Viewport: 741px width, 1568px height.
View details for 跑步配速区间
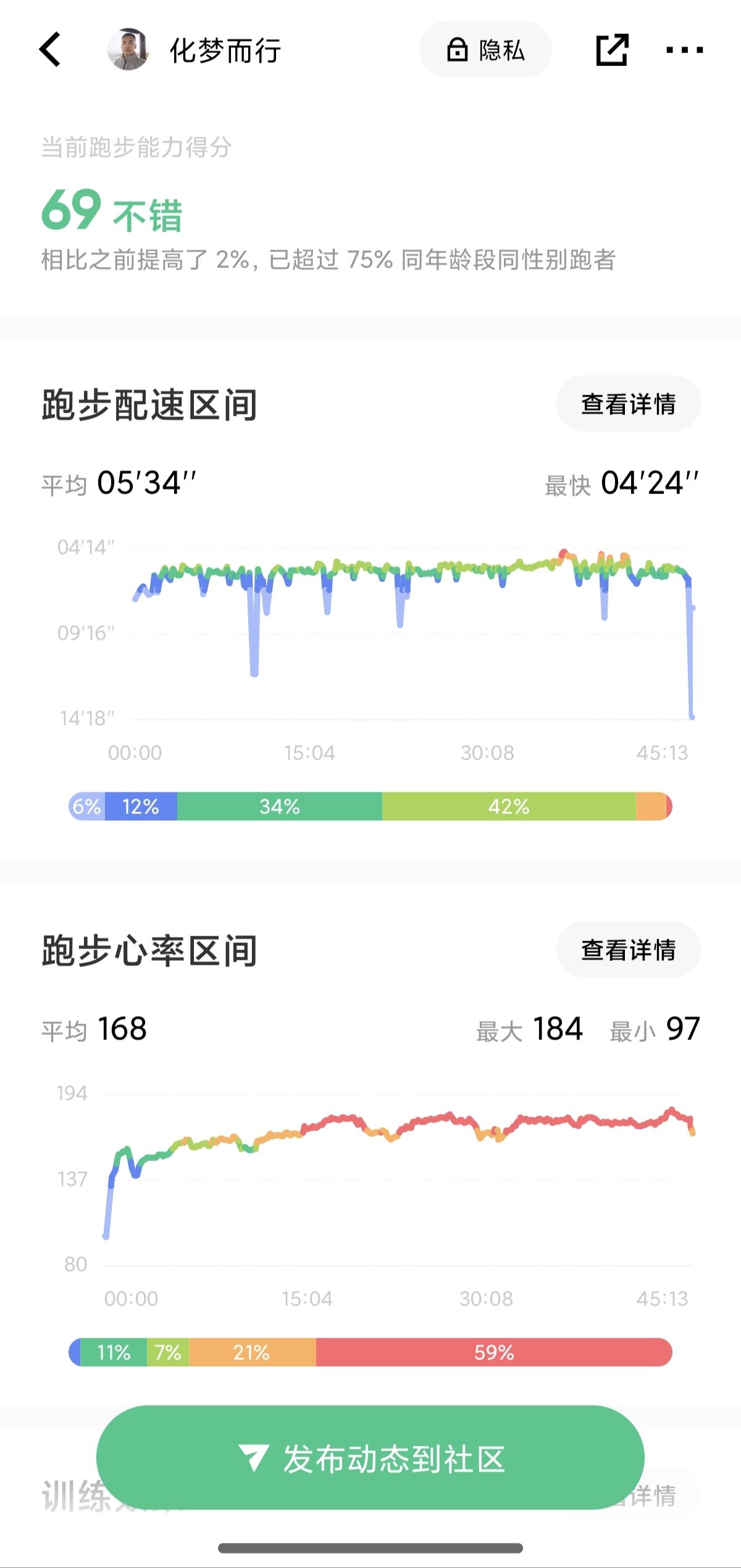coord(628,404)
